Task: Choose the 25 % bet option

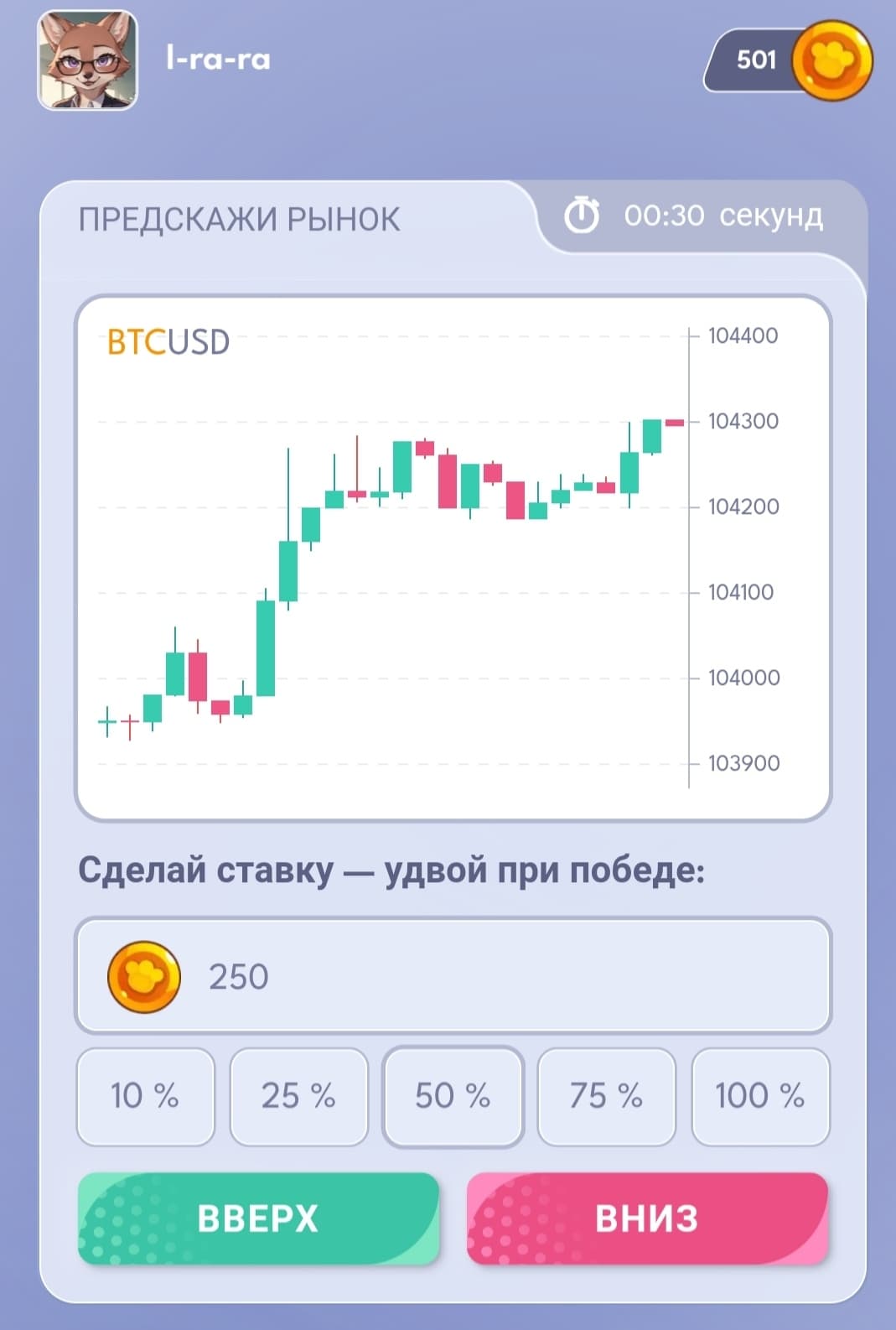Action: pyautogui.click(x=298, y=1096)
